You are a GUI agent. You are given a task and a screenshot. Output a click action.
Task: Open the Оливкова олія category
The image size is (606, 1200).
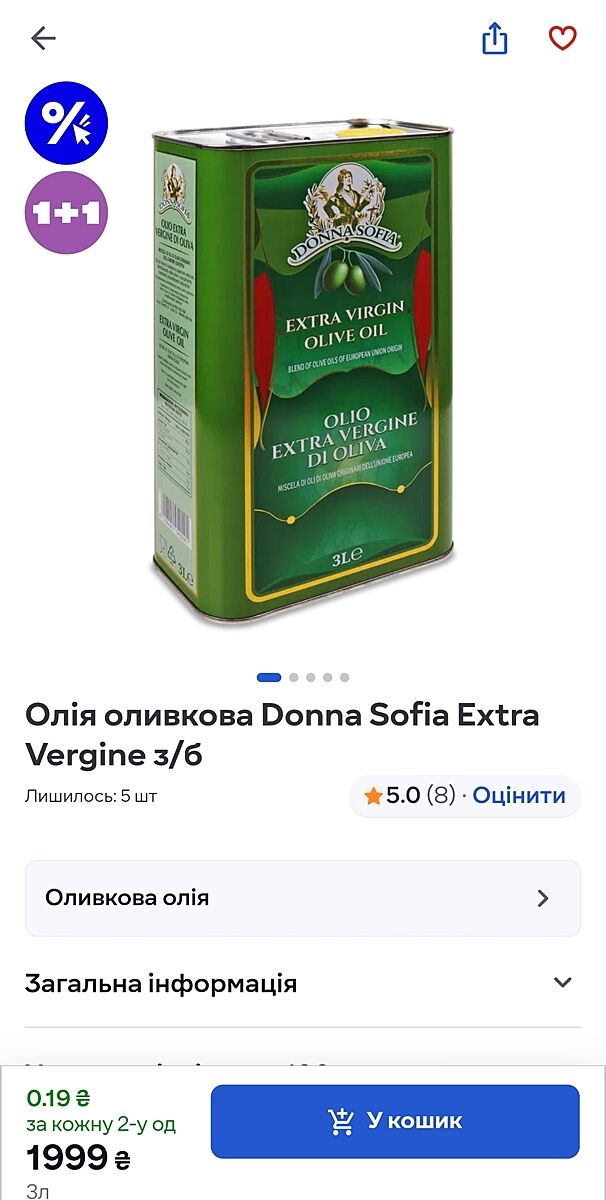303,898
